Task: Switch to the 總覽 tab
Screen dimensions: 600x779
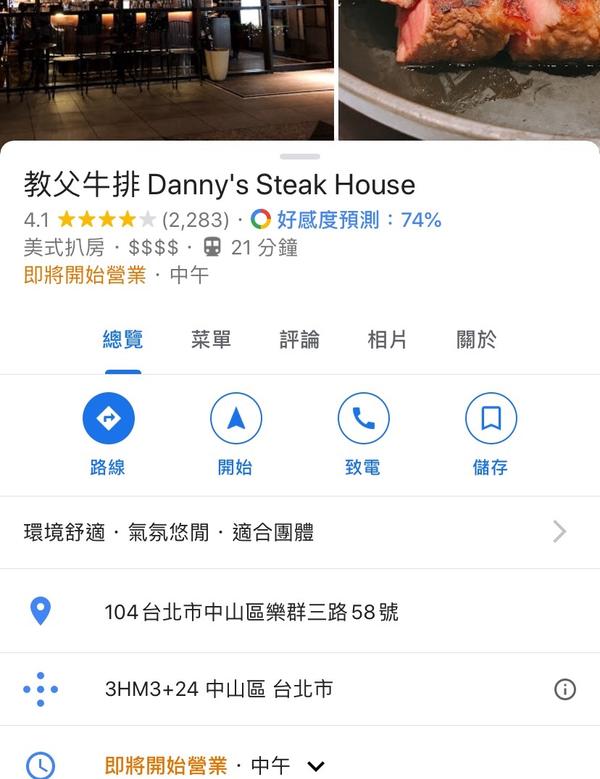Action: click(123, 340)
